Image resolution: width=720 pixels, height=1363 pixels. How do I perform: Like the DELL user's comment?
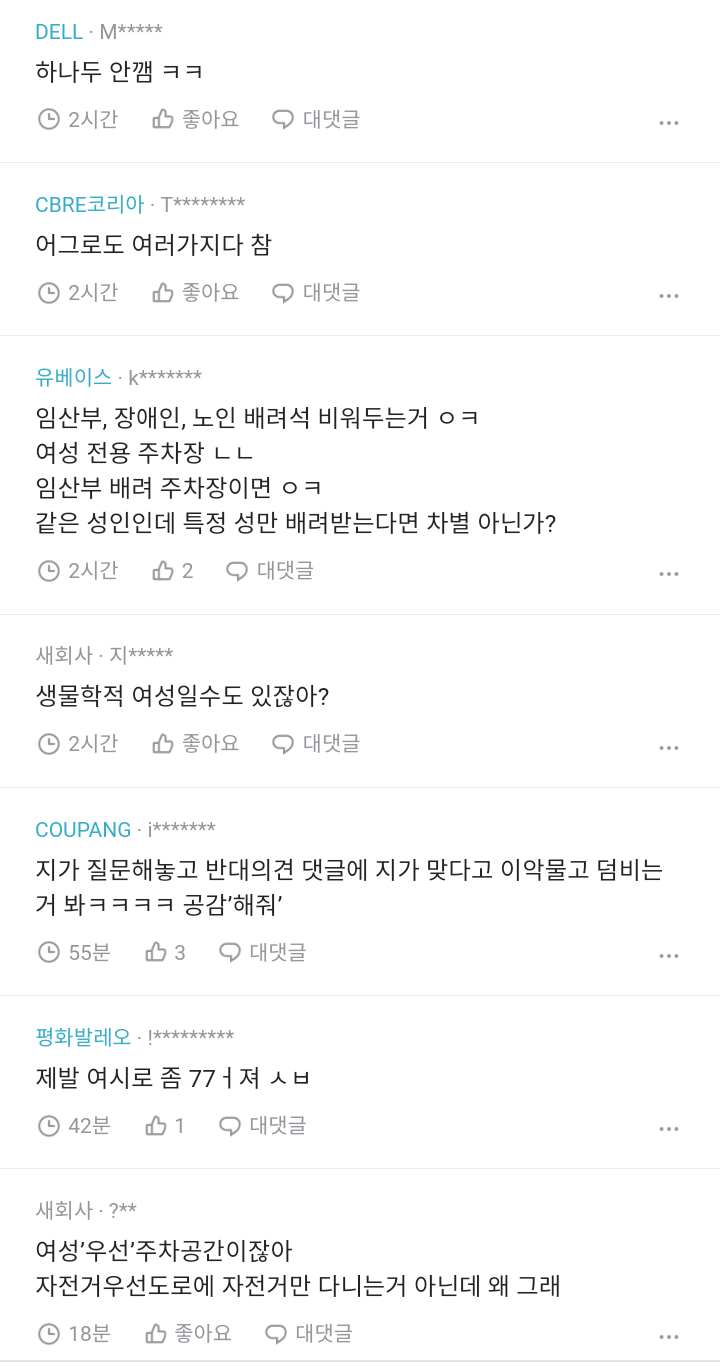195,119
